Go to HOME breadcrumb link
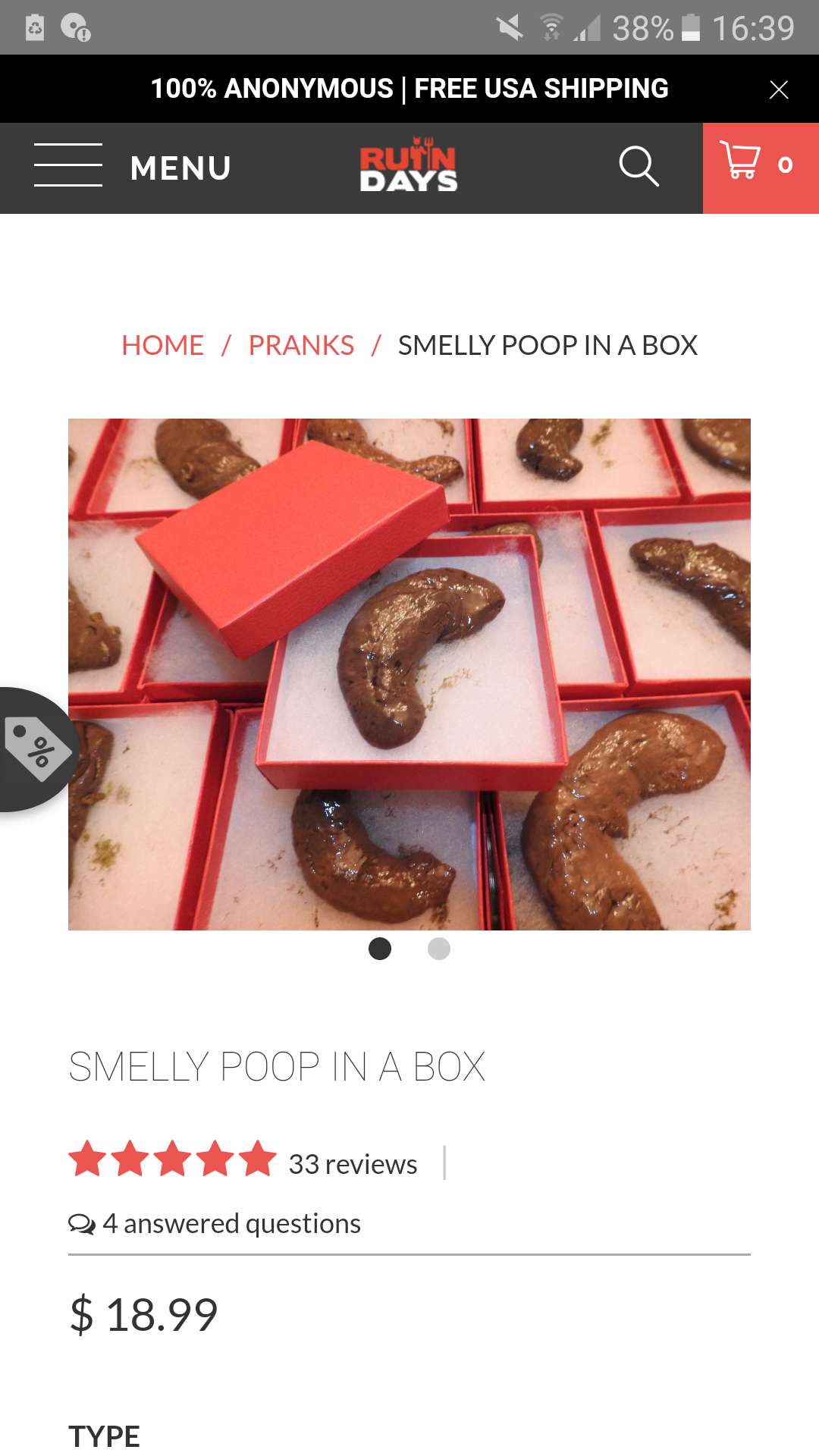This screenshot has width=819, height=1456. tap(162, 346)
